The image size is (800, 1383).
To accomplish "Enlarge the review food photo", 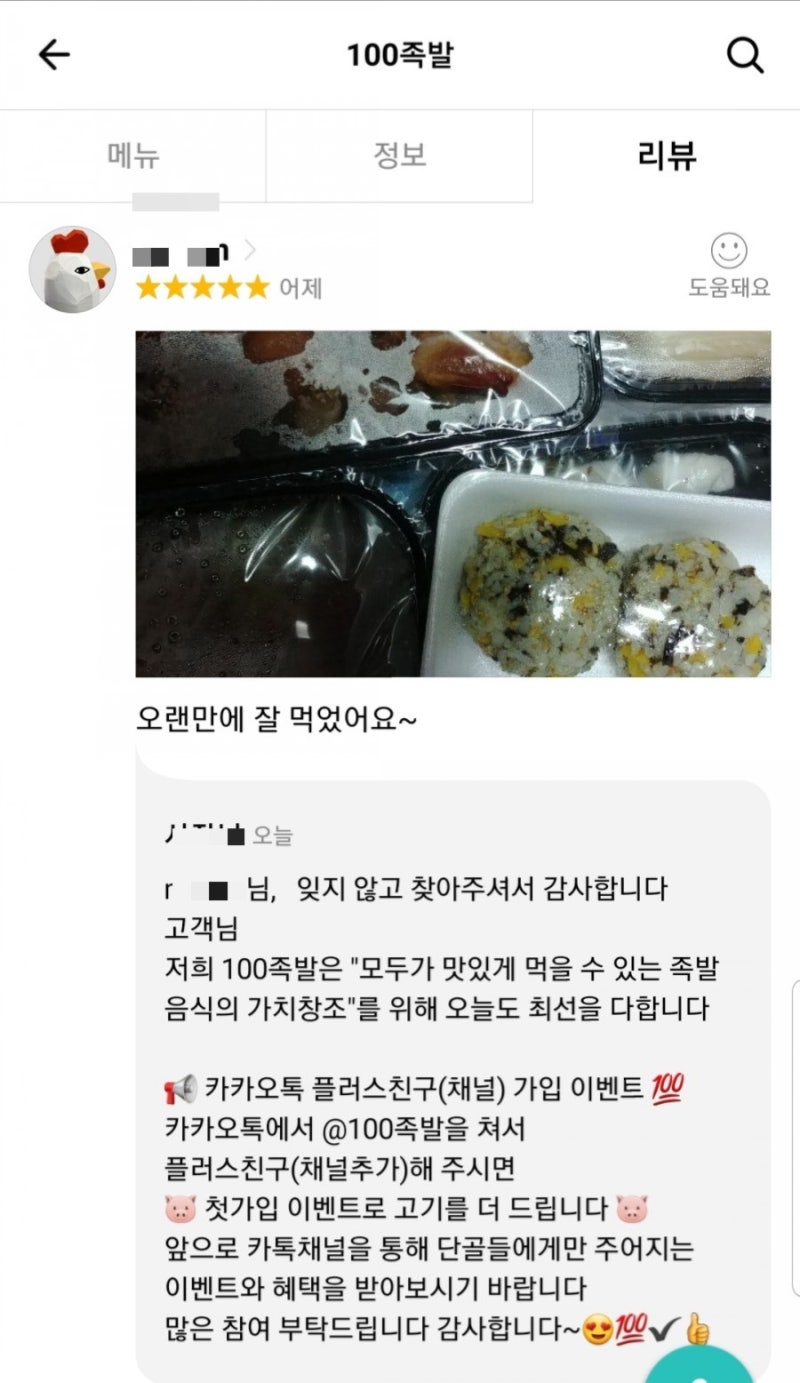I will pyautogui.click(x=453, y=504).
